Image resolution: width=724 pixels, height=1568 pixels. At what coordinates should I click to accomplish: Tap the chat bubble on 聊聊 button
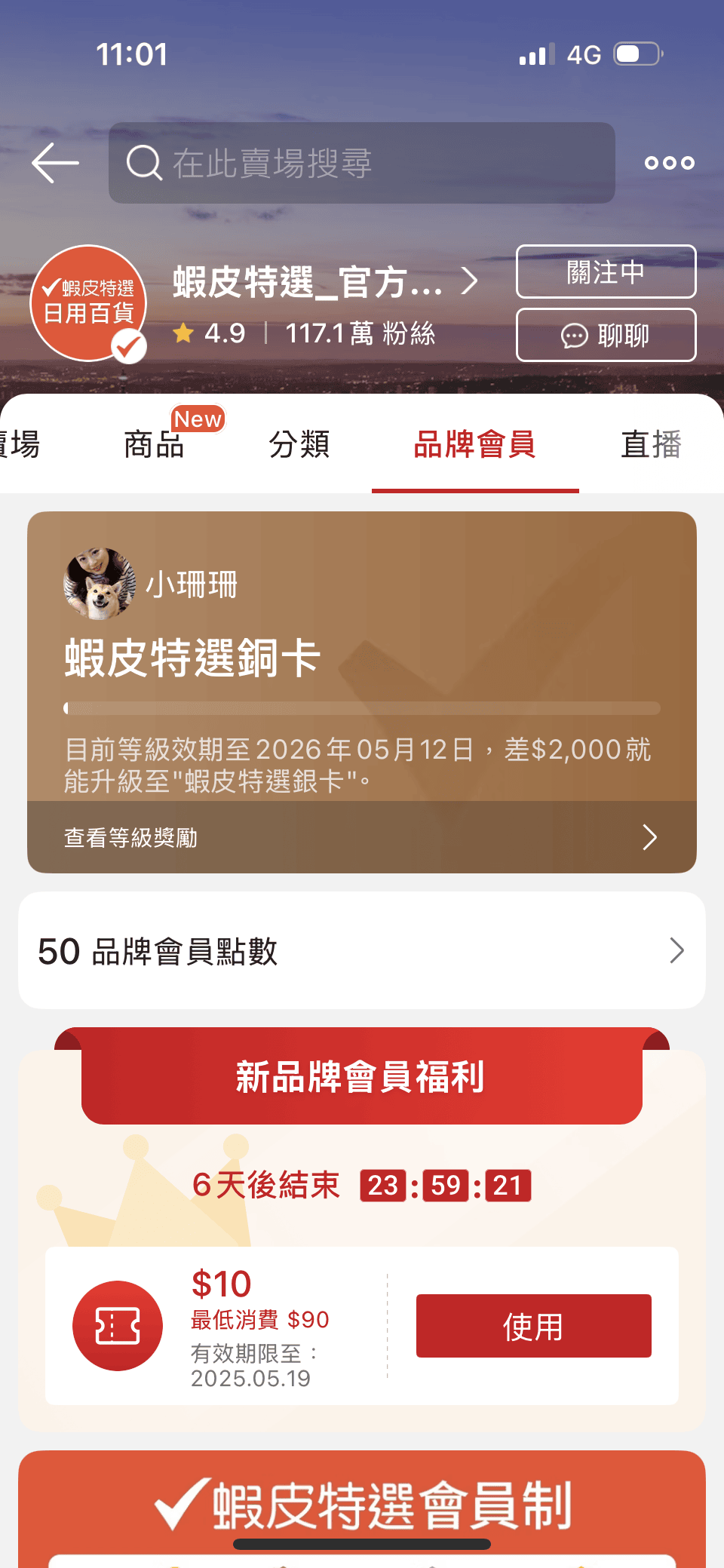[x=573, y=336]
